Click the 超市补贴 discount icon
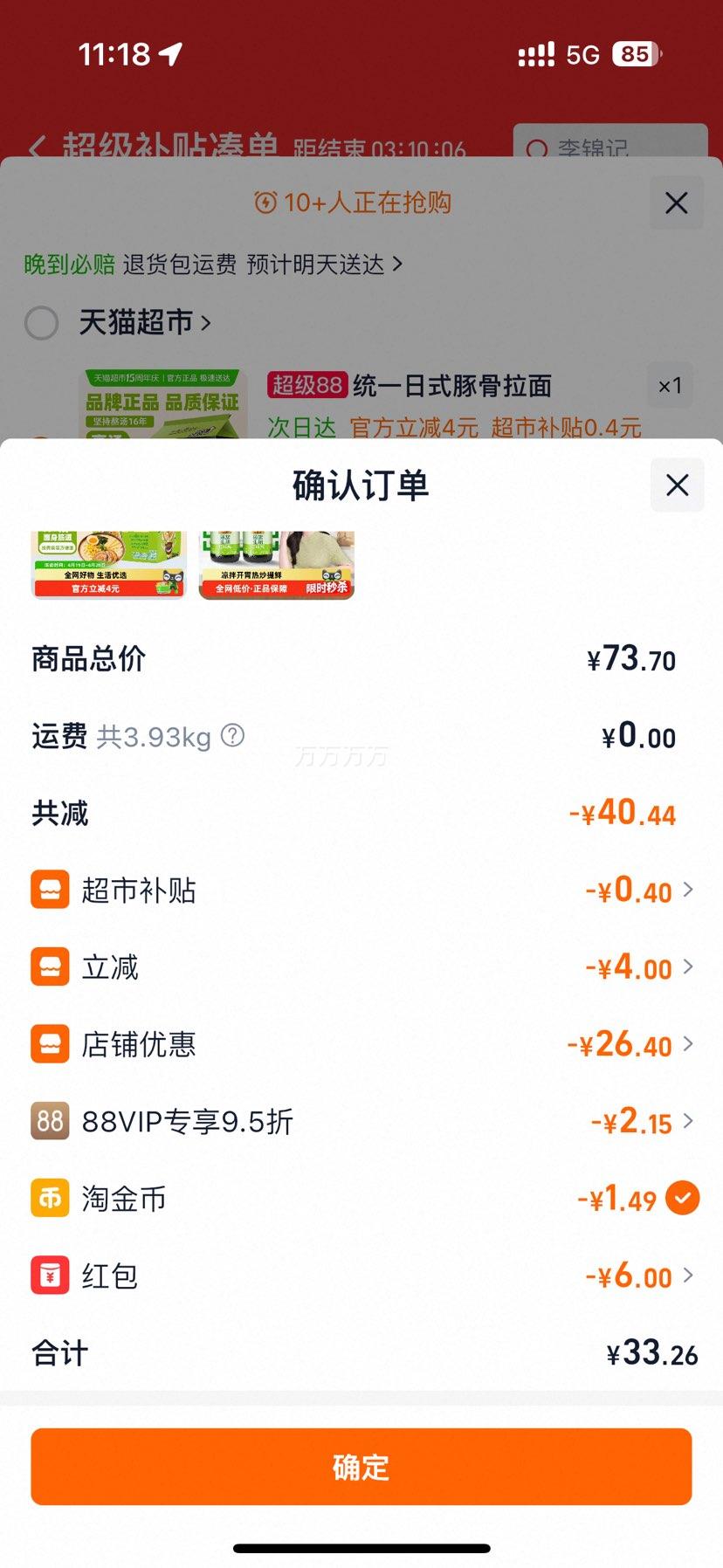723x1568 pixels. (50, 890)
